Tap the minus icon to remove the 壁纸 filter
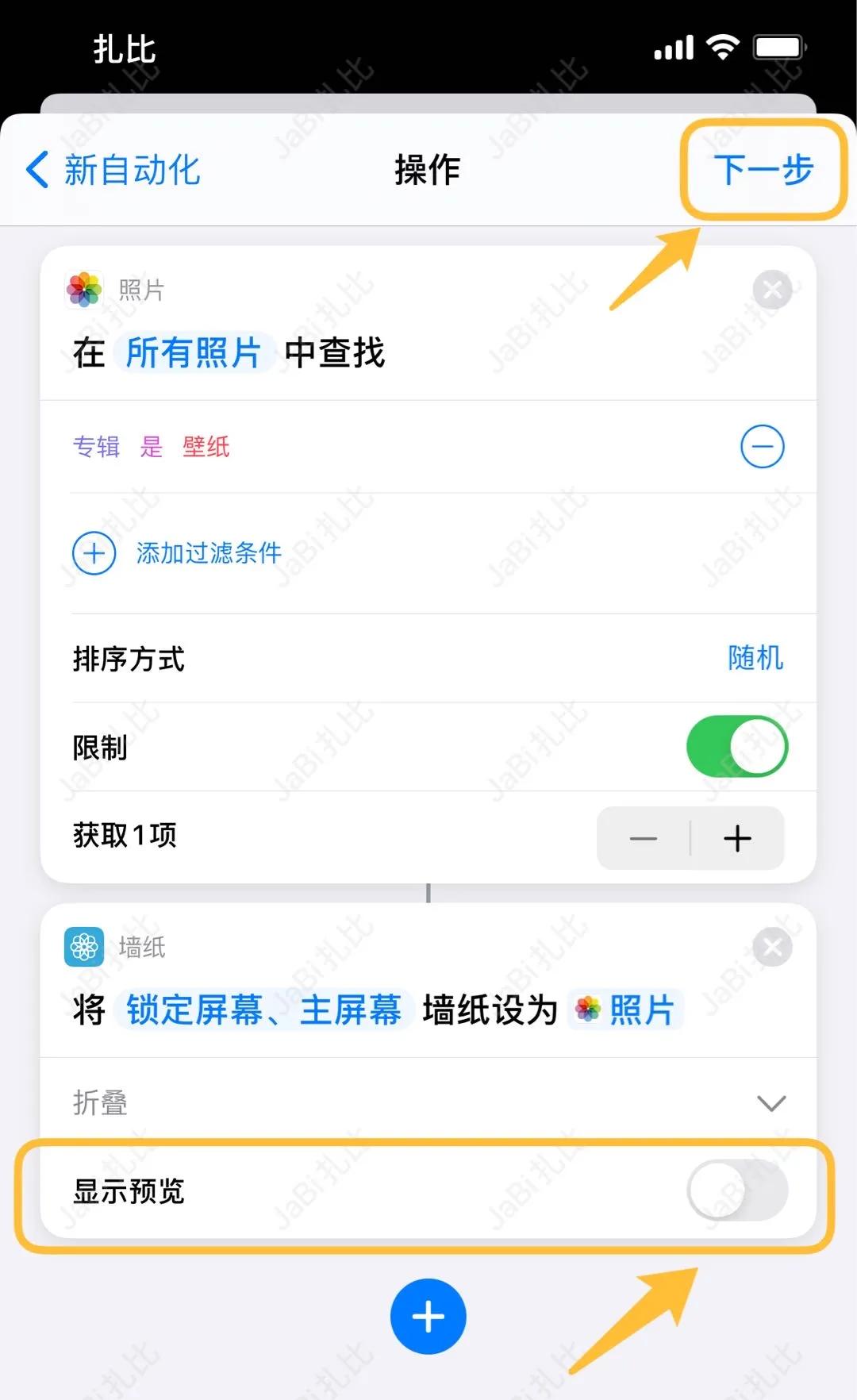The width and height of the screenshot is (857, 1400). pos(761,447)
